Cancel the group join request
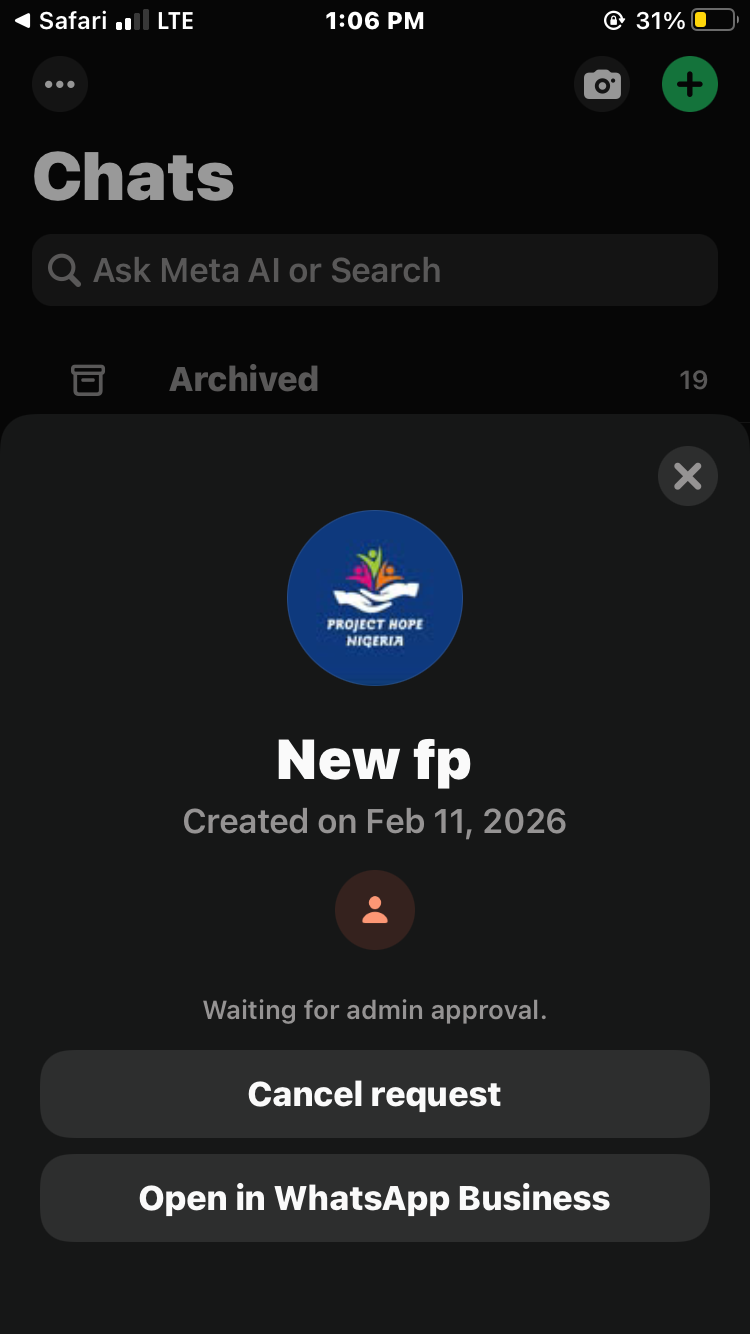750x1334 pixels. pos(374,1094)
